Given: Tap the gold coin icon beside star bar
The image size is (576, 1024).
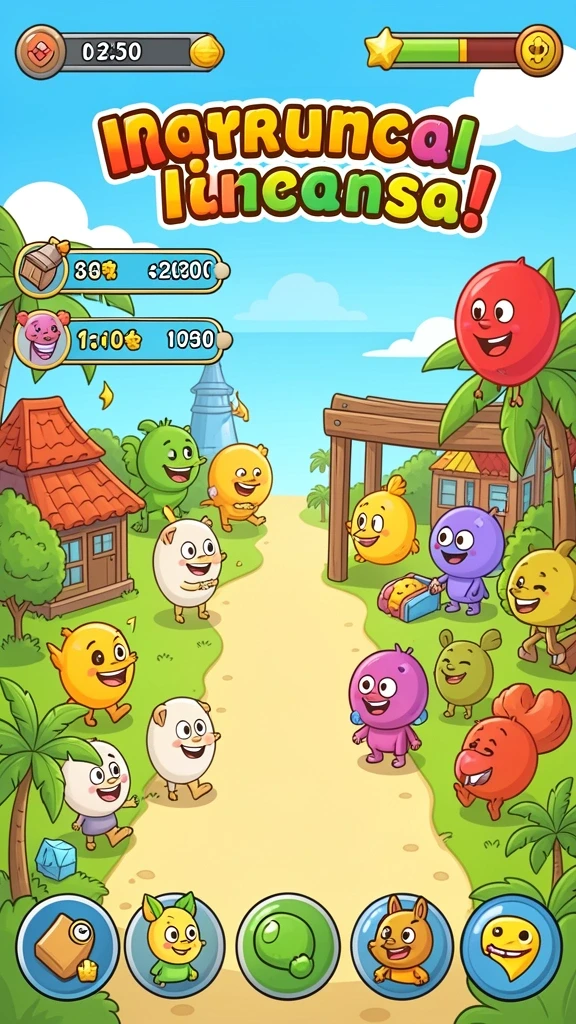Looking at the screenshot, I should [x=539, y=50].
